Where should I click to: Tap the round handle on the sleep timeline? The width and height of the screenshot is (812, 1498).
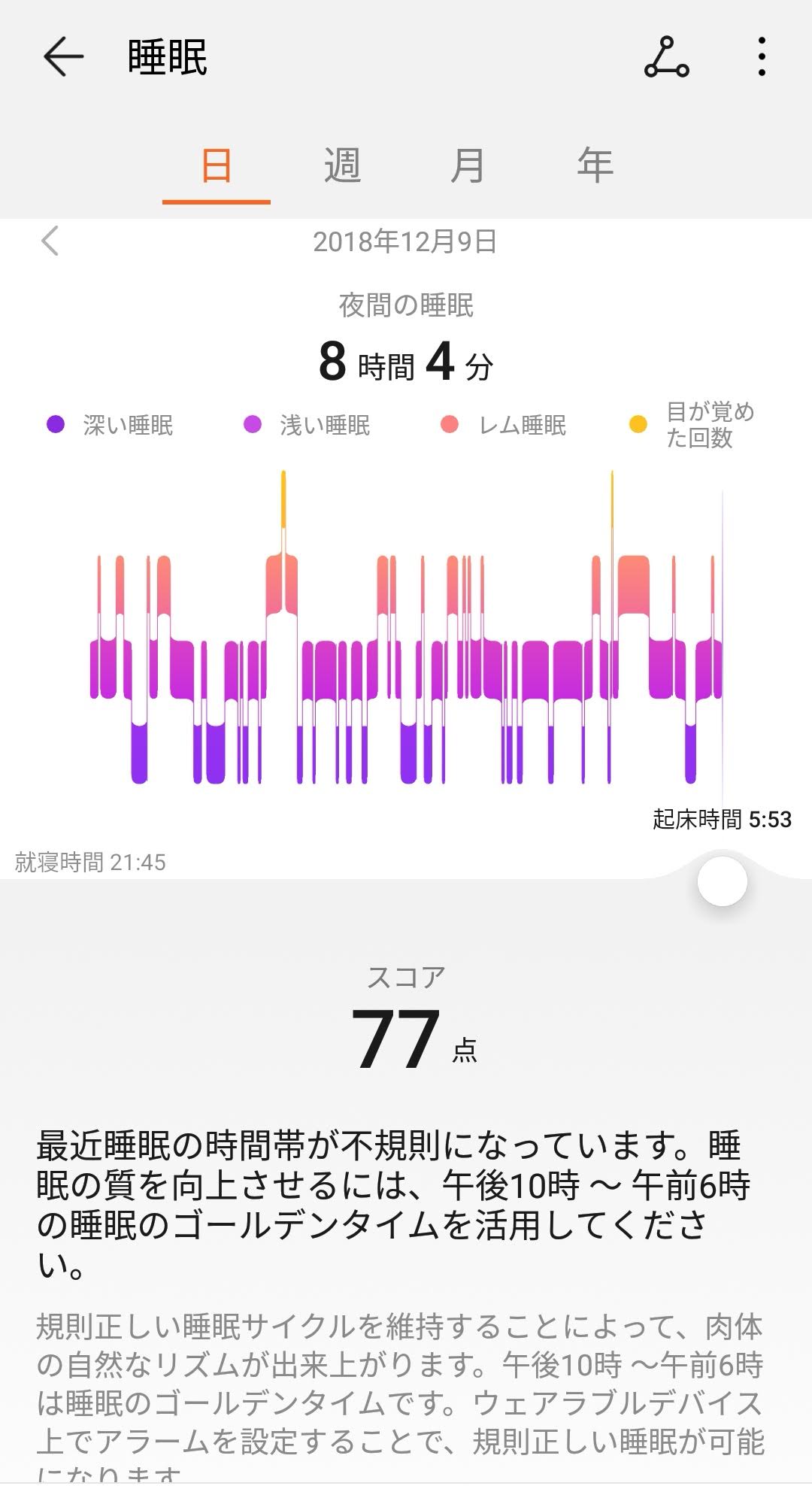722,881
